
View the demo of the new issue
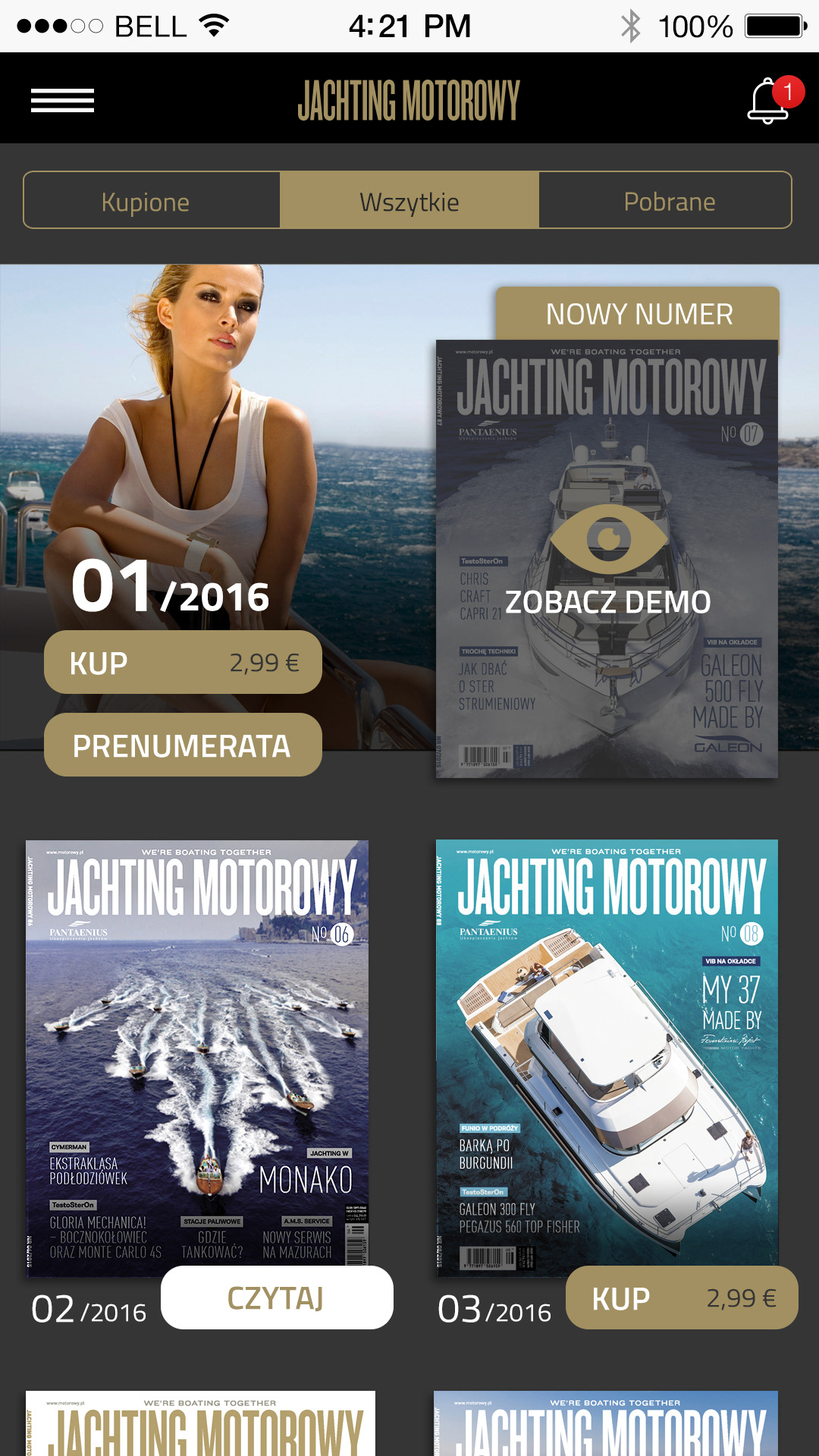[x=607, y=560]
